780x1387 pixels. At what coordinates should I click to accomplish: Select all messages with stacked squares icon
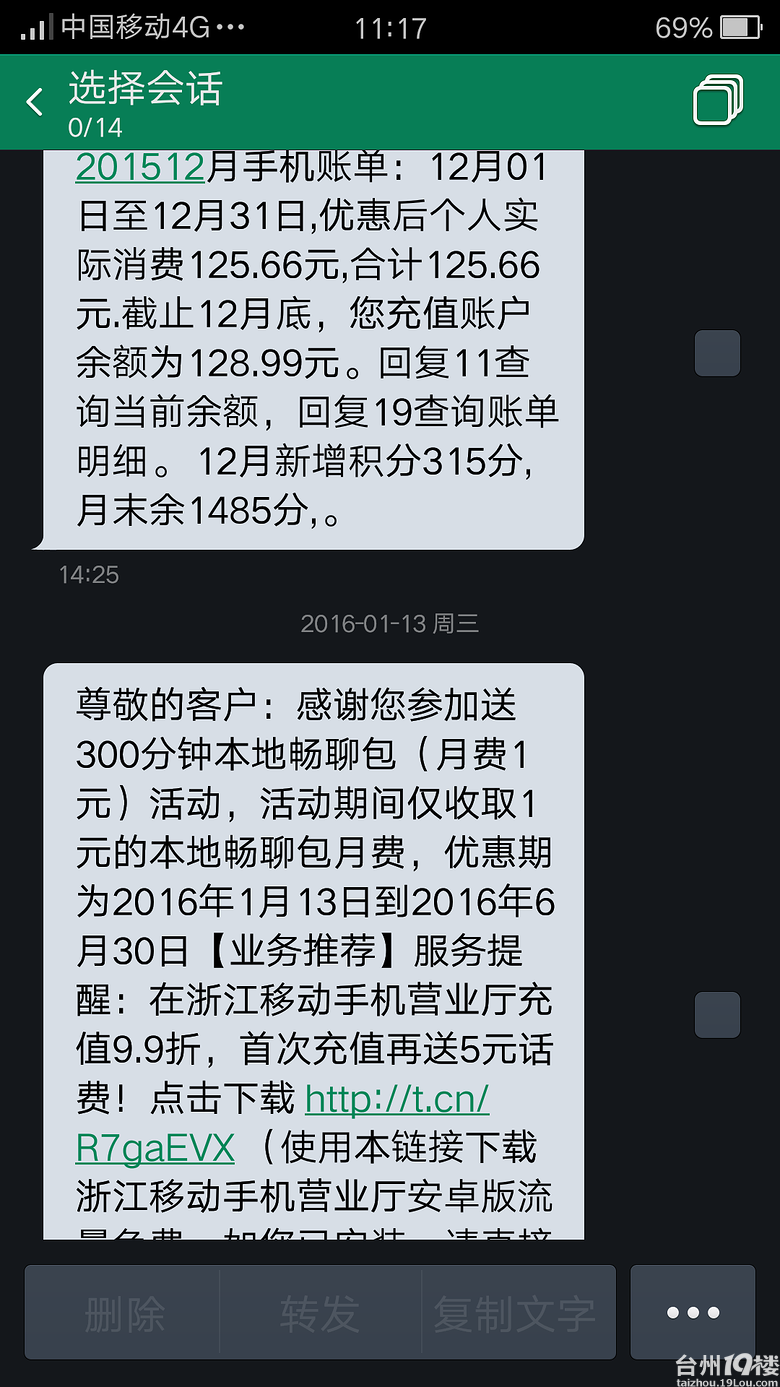tap(717, 100)
